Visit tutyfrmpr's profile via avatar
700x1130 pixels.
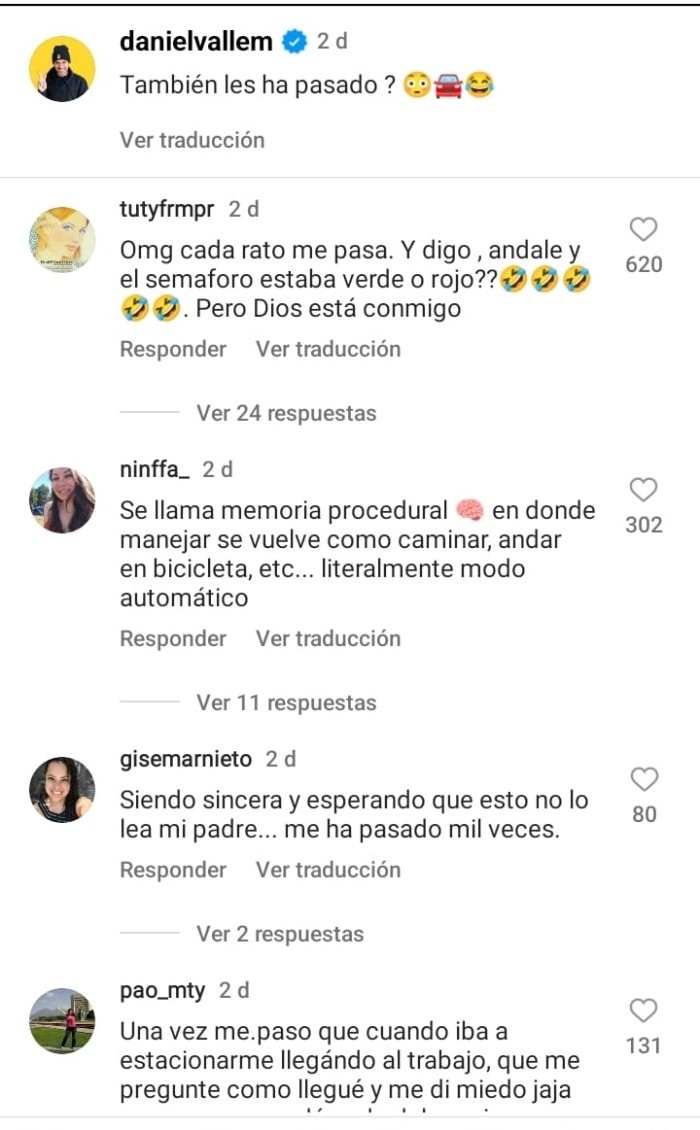tap(62, 240)
